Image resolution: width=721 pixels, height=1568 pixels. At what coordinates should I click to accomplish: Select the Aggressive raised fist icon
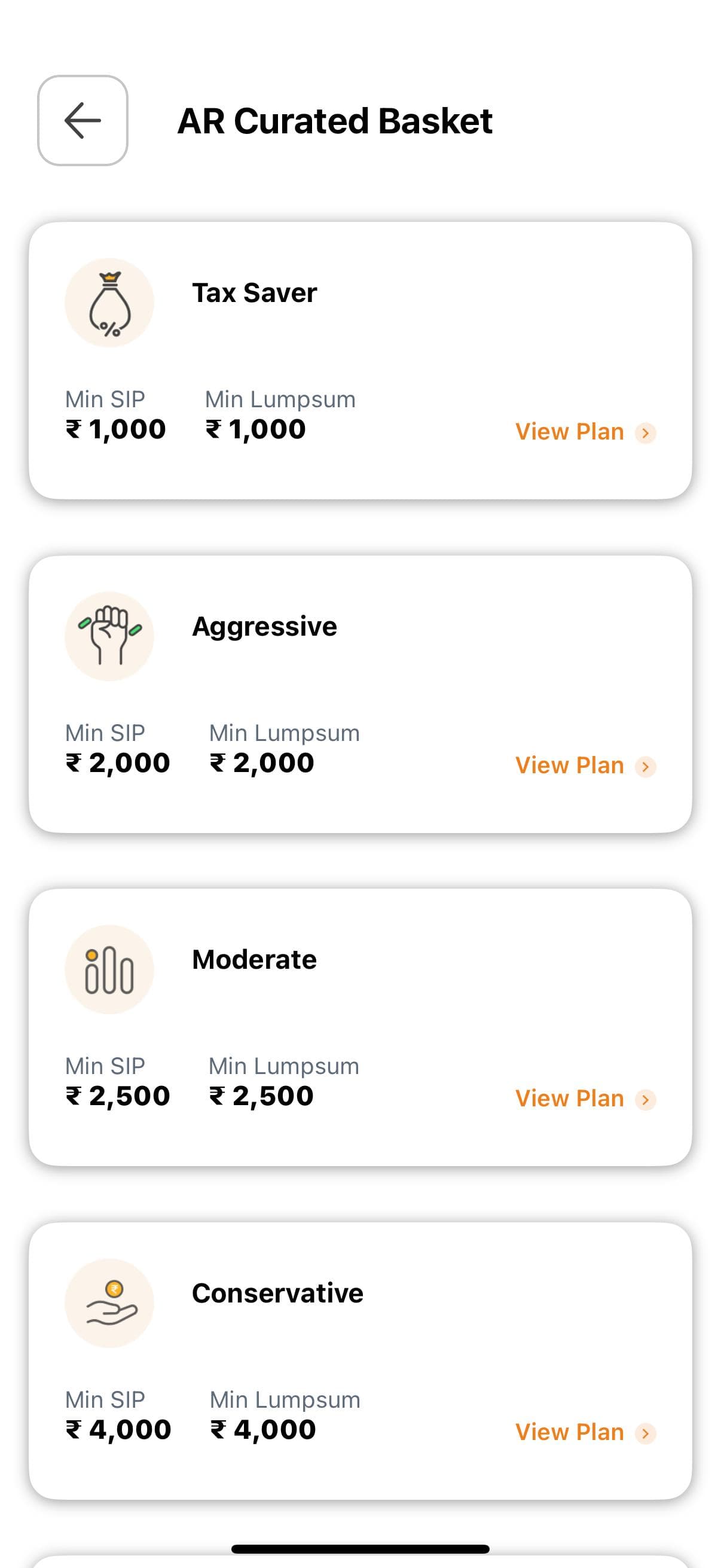pyautogui.click(x=109, y=635)
